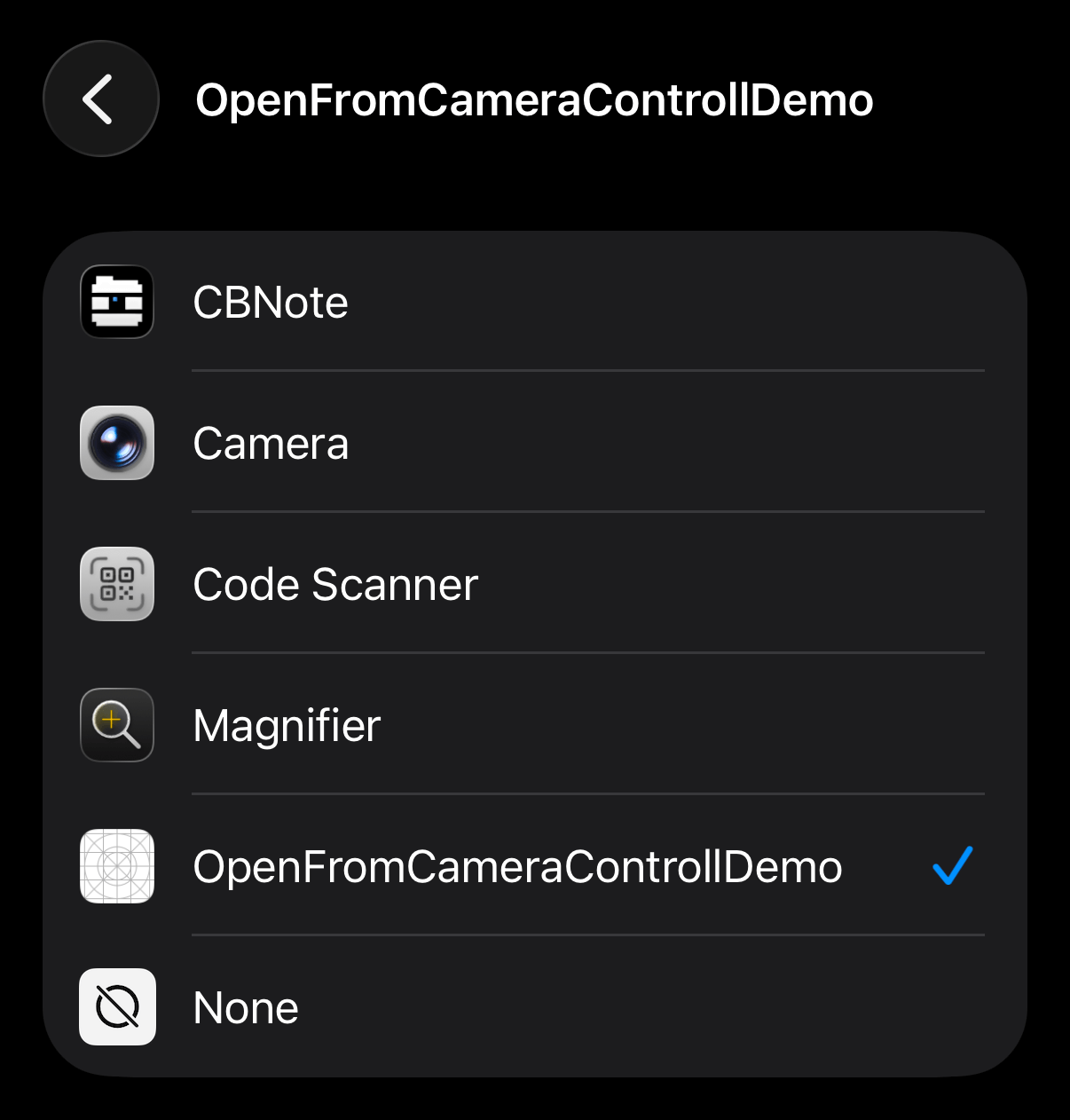
Task: Tap the None row label
Action: pos(246,1007)
